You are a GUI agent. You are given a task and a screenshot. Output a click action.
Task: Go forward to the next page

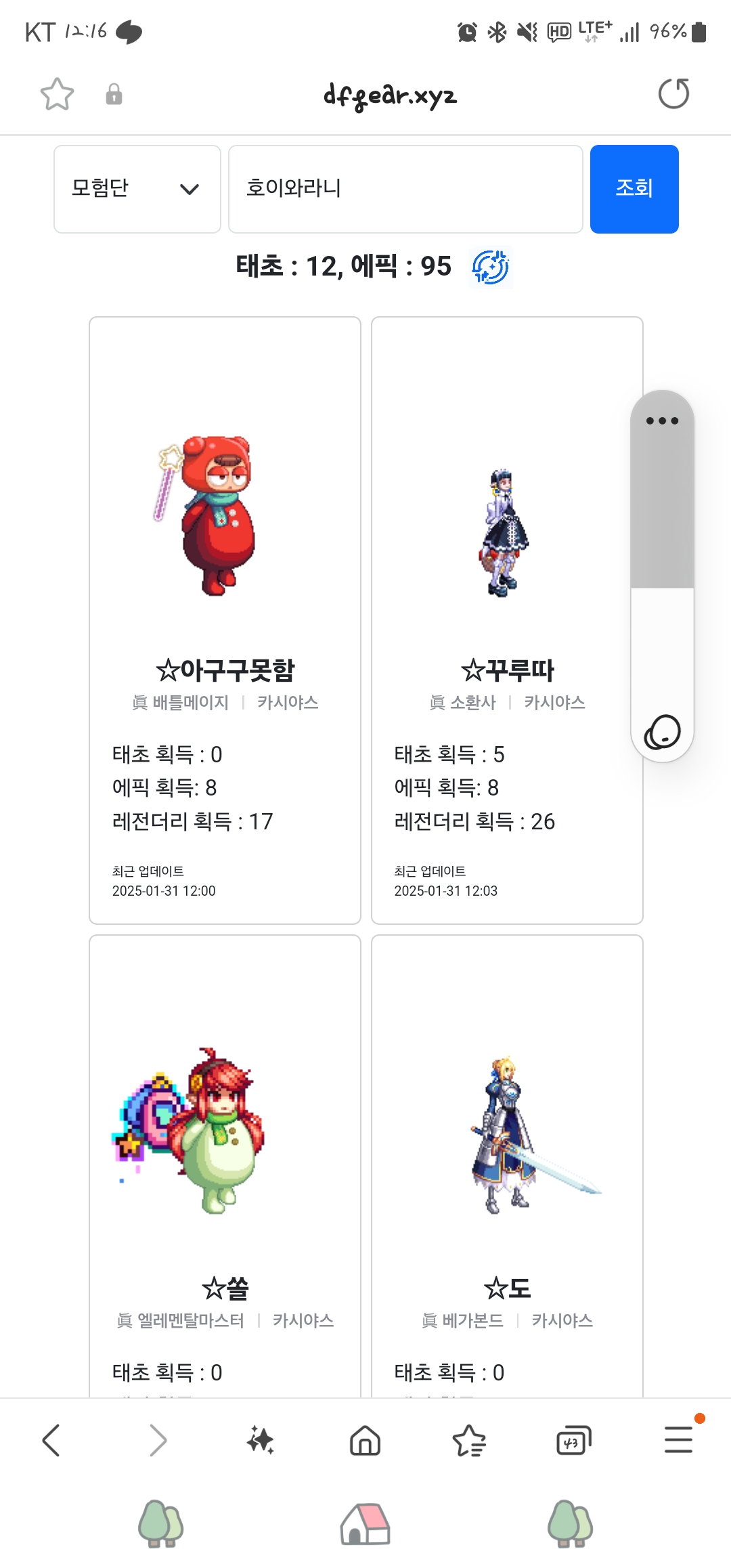pos(157,1439)
